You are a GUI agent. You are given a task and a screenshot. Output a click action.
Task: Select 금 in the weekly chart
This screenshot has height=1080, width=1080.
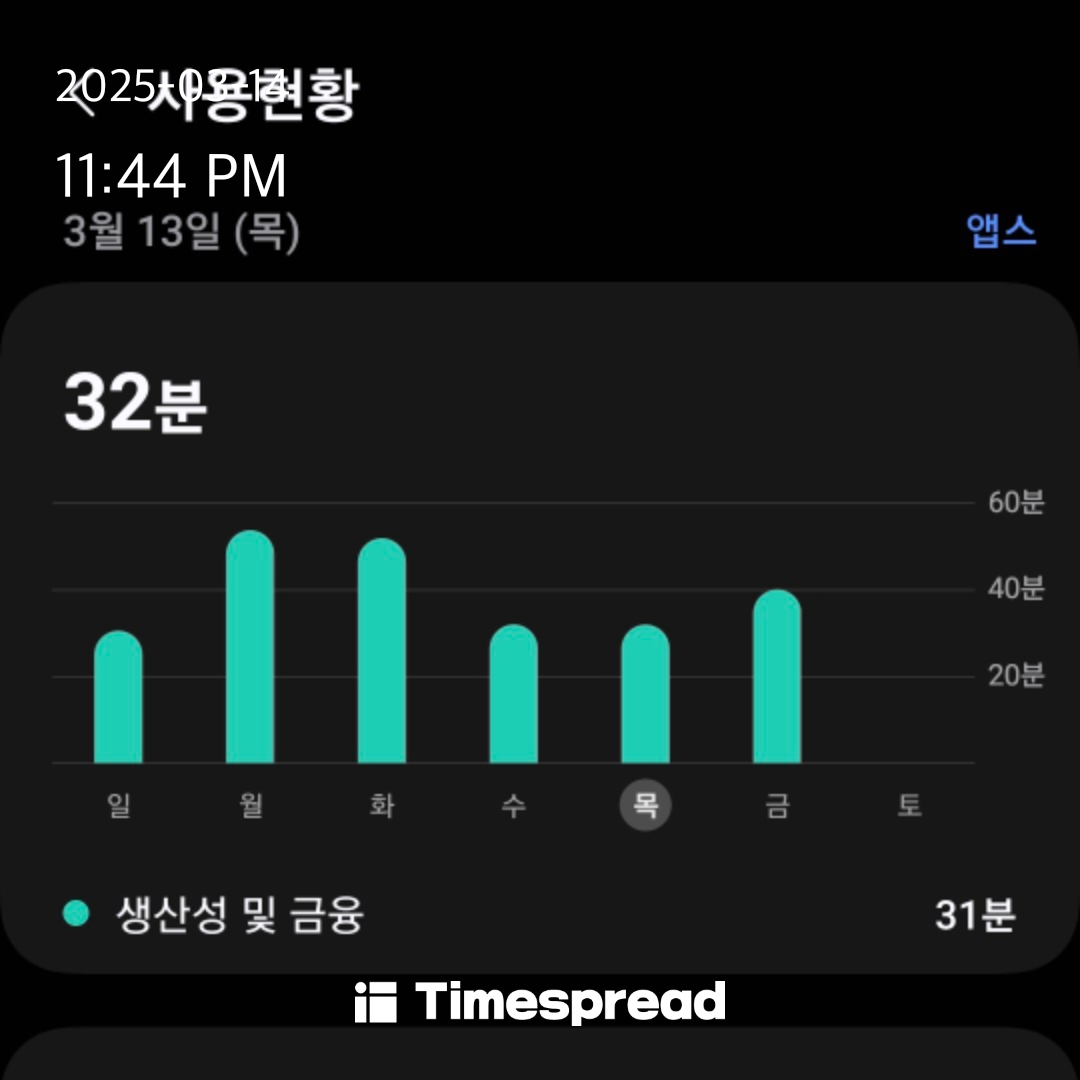tap(778, 804)
